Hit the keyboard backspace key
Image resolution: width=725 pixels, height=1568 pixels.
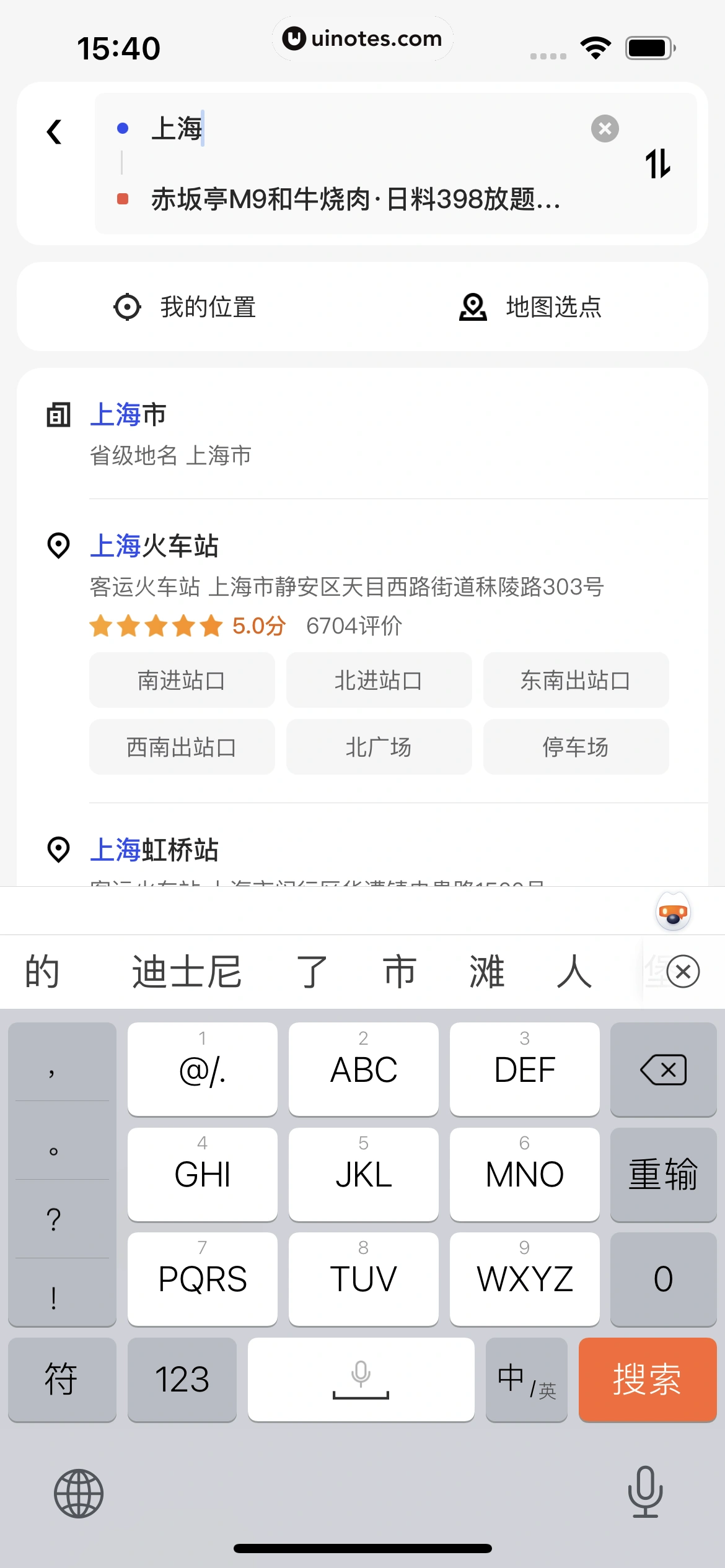tap(663, 1069)
